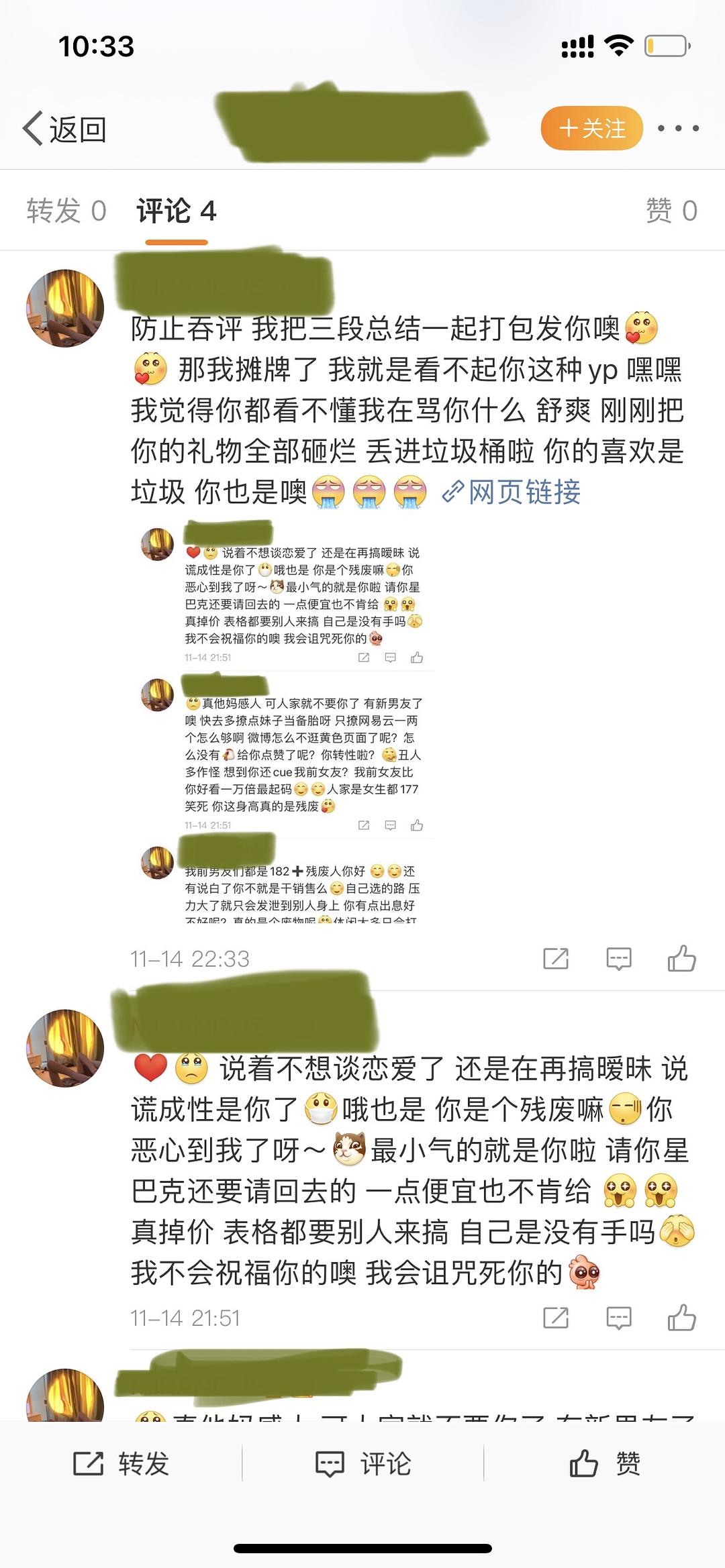Go back with the 返回 button
Viewport: 725px width, 1568px height.
point(65,129)
